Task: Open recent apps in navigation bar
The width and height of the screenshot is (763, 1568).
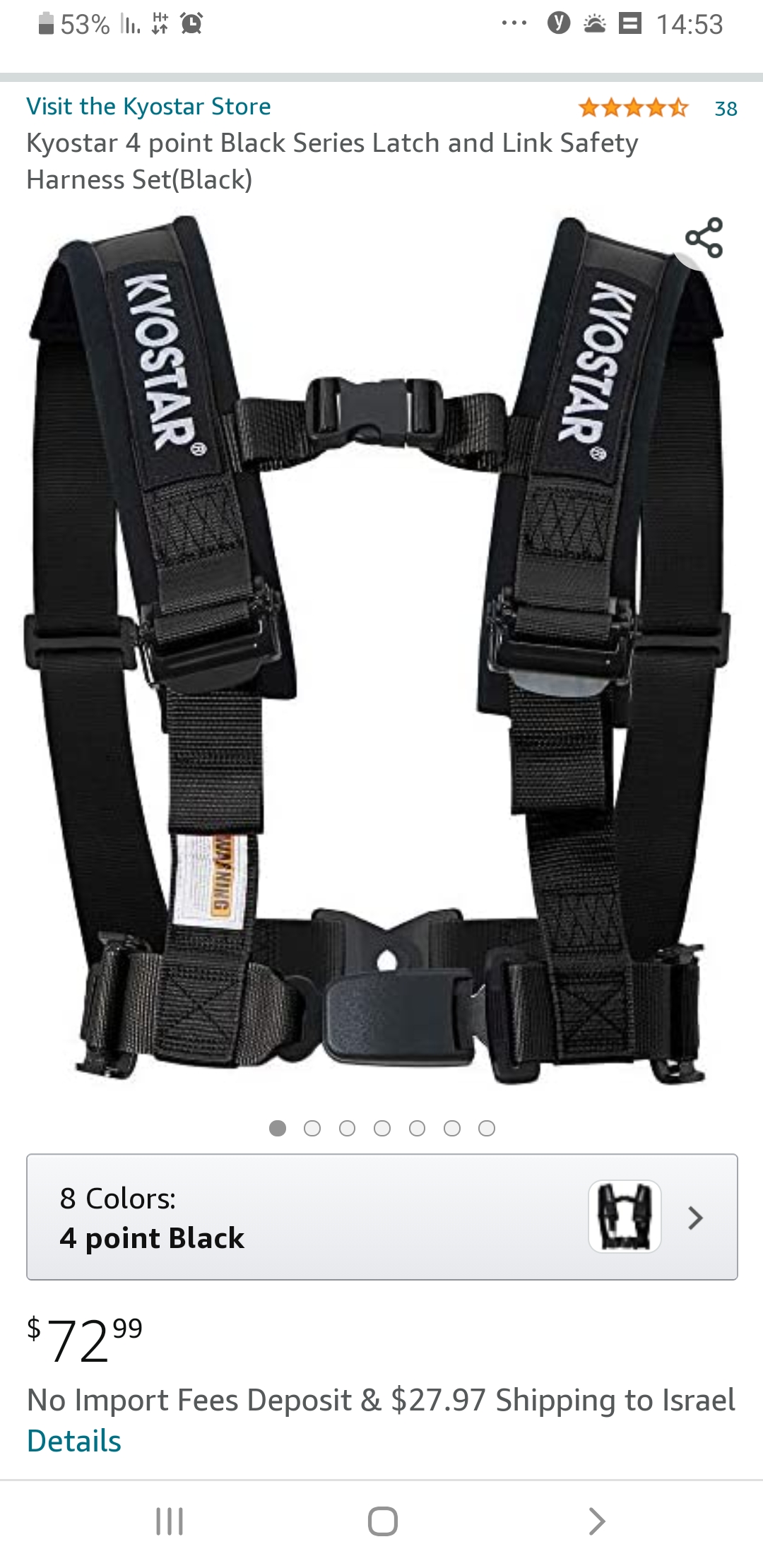Action: click(170, 1521)
